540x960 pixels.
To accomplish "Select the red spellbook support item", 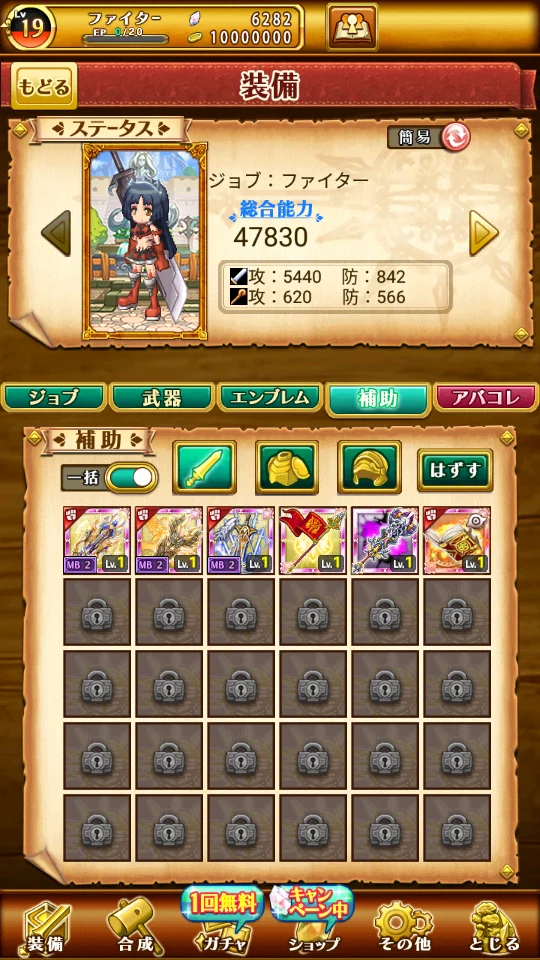I will (457, 540).
